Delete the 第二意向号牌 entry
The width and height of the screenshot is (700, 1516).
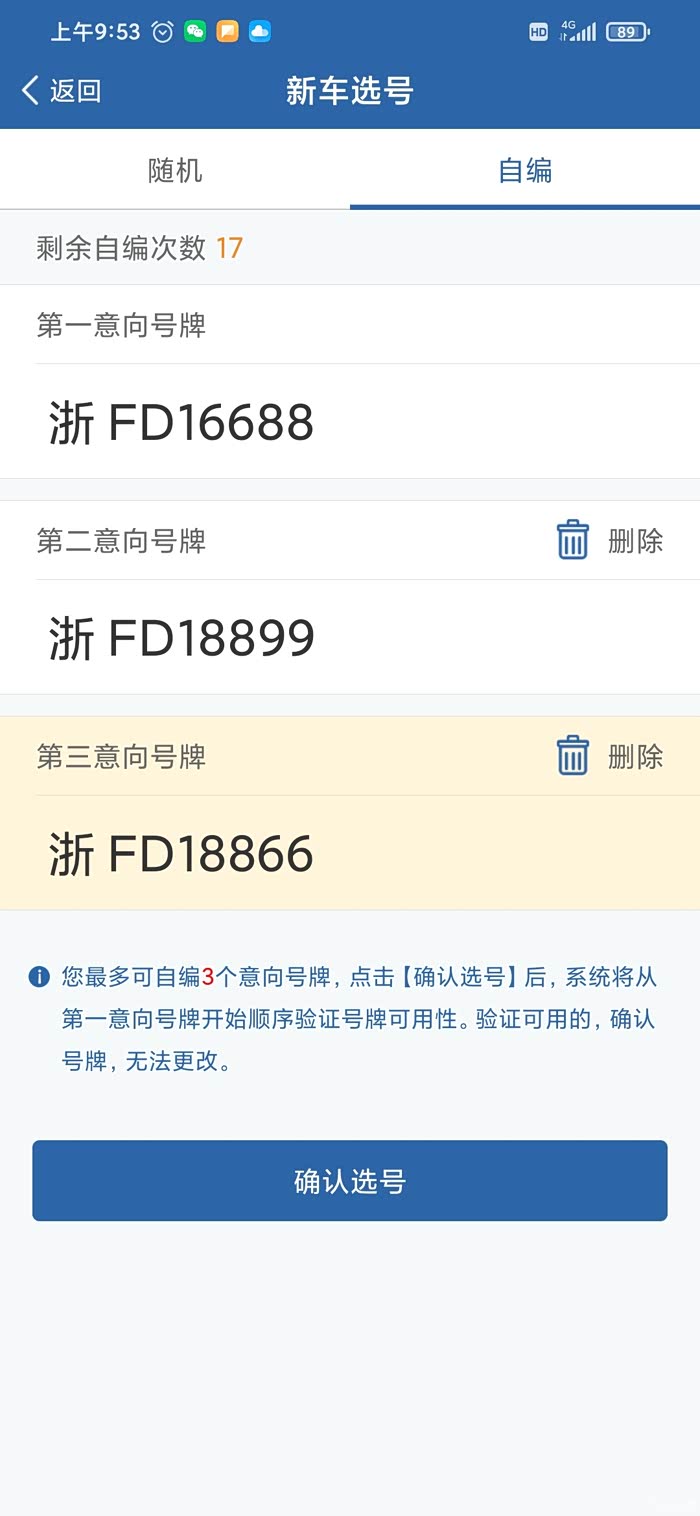[610, 541]
